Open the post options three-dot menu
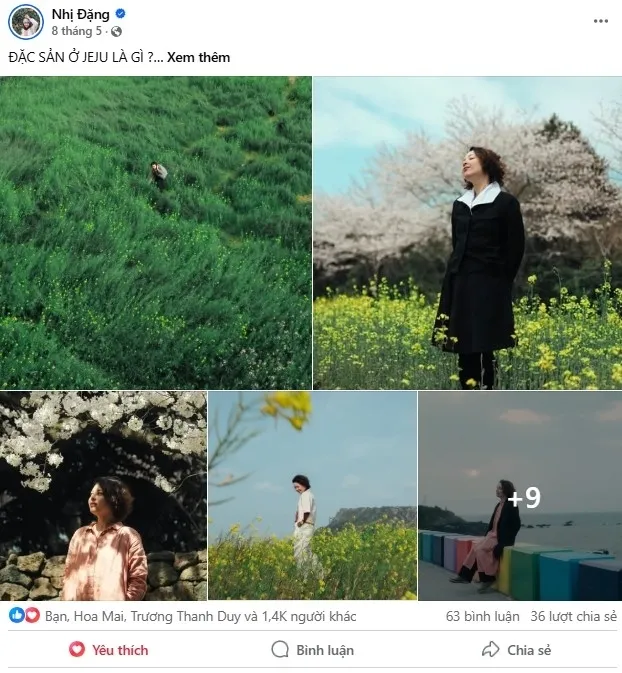The width and height of the screenshot is (622, 673). (600, 21)
